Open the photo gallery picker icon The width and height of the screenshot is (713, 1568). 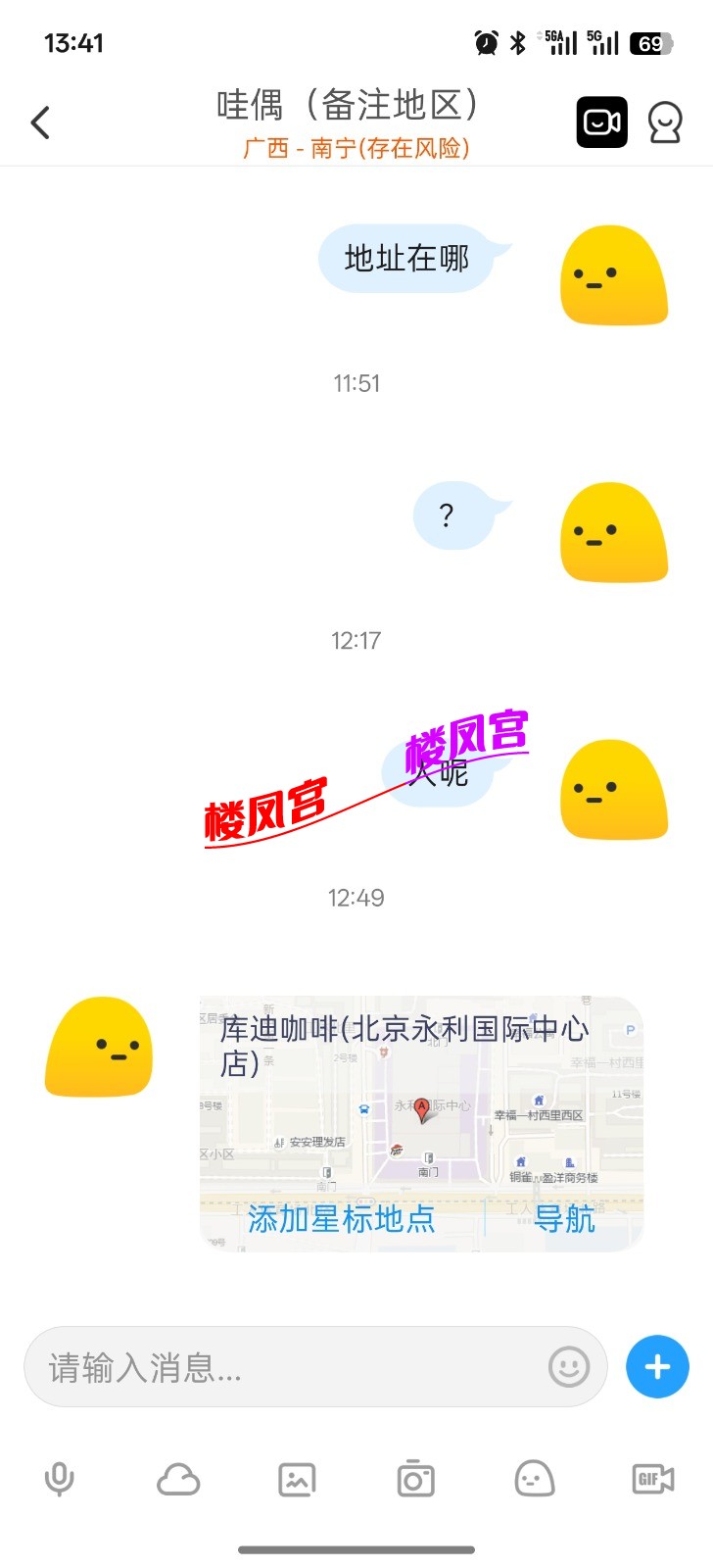tap(297, 1480)
